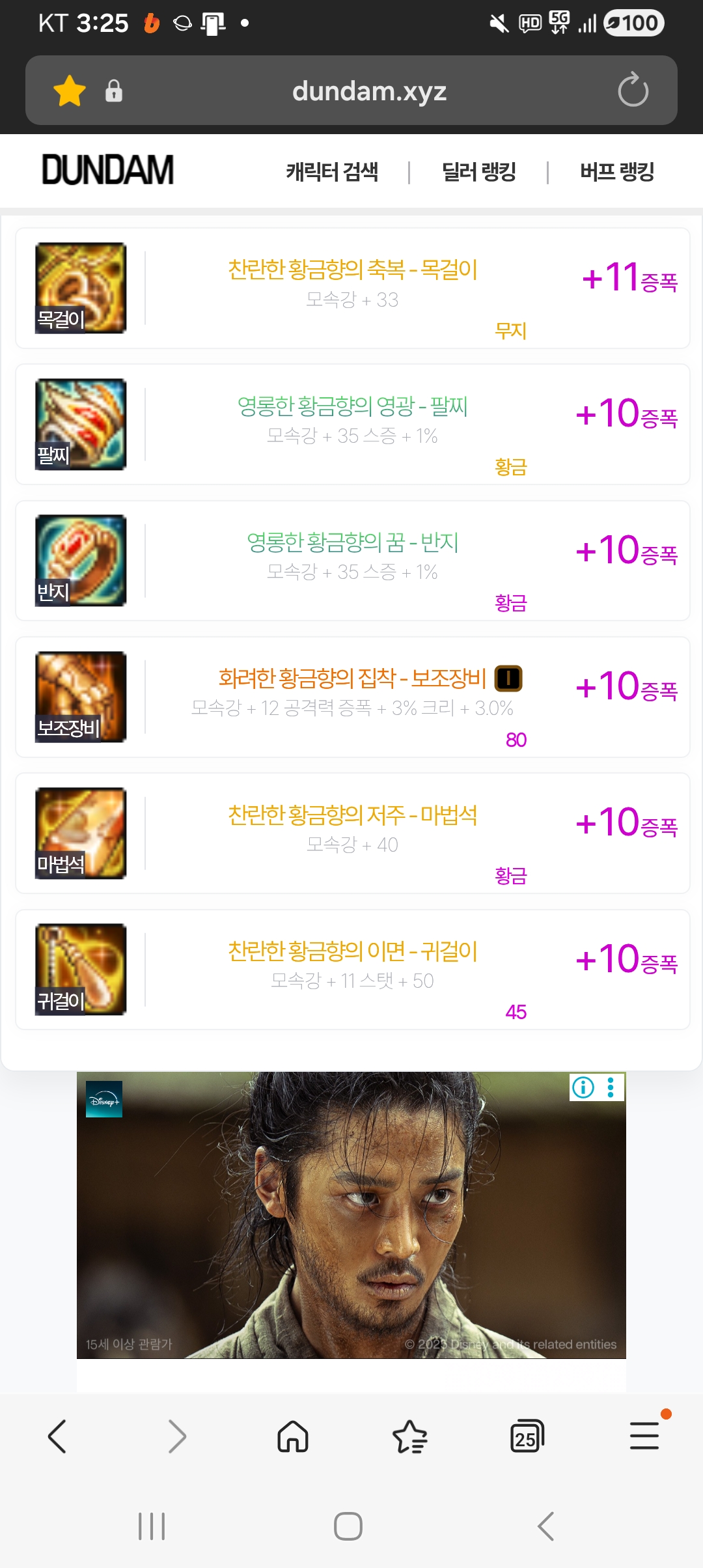Bookmark the site with the star icon
Viewport: 703px width, 1568px height.
tap(70, 91)
